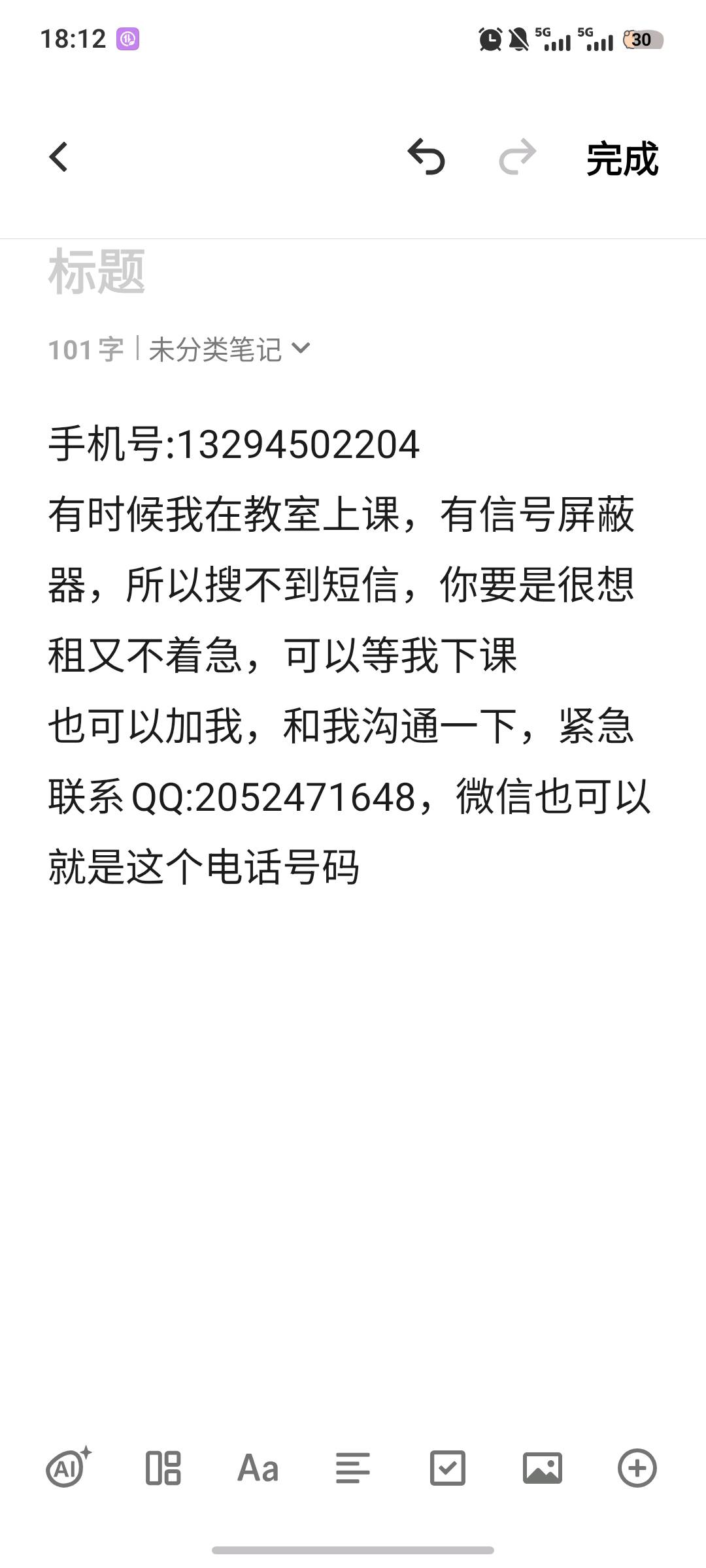The height and width of the screenshot is (1568, 706).
Task: Open the plus menu for more inserts
Action: [637, 1468]
